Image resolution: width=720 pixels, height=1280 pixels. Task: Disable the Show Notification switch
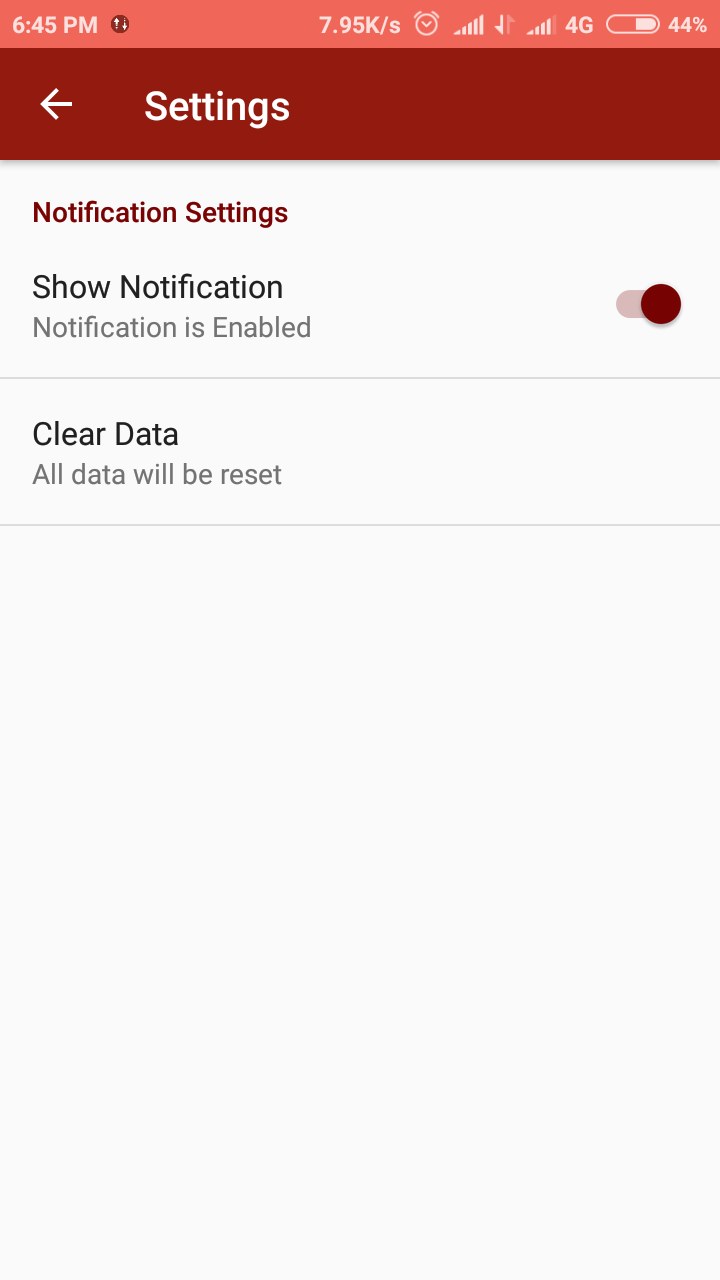(x=647, y=304)
